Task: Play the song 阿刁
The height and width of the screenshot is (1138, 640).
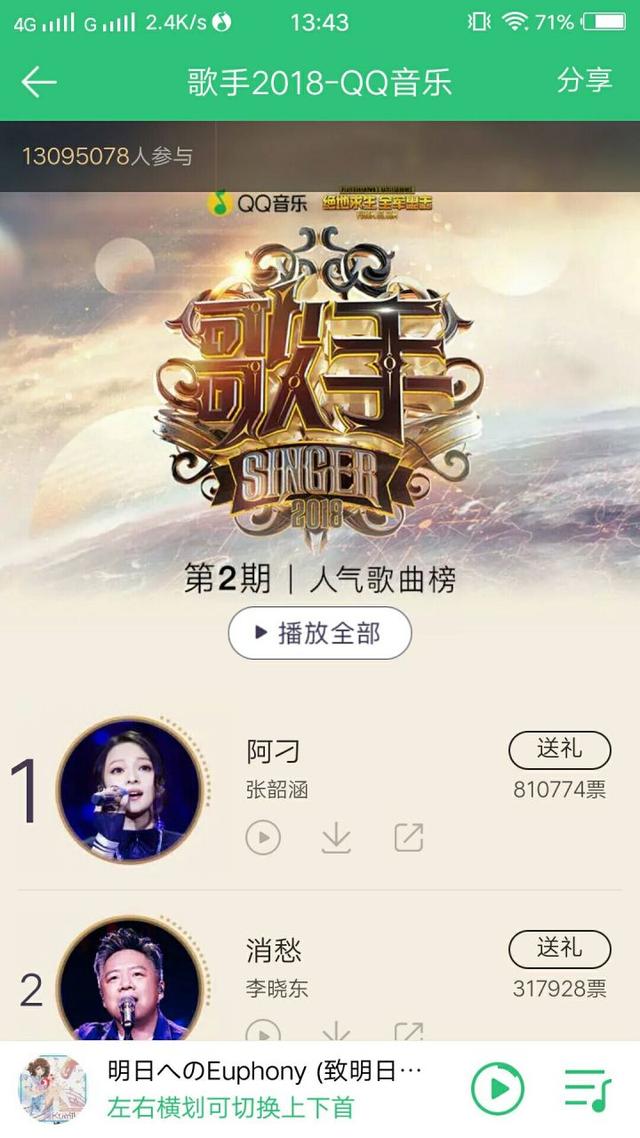Action: 263,838
